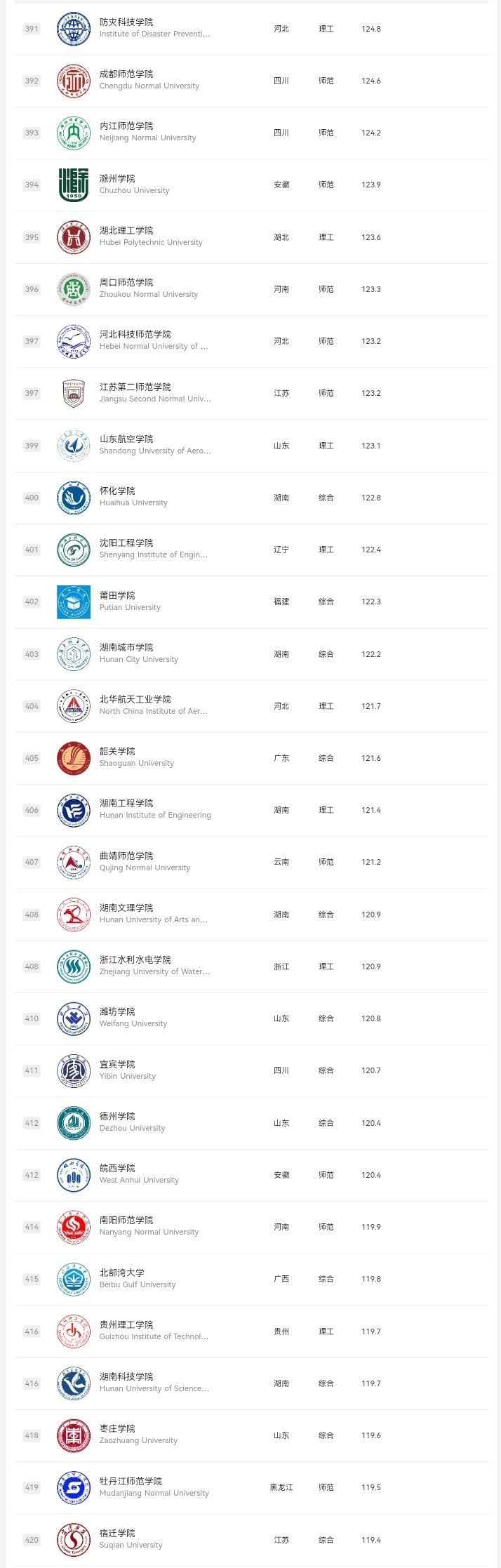View Hunan City University details
501x1568 pixels.
tap(251, 654)
